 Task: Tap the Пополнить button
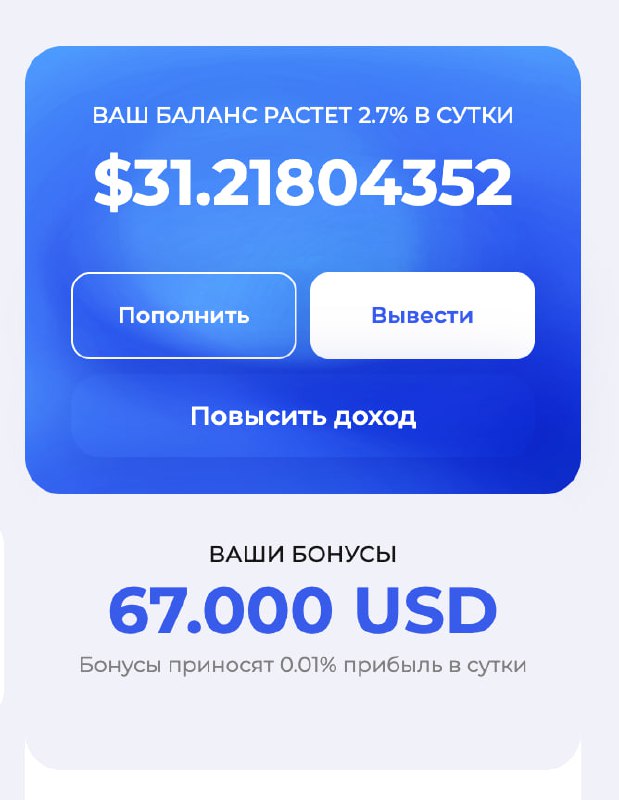click(184, 315)
